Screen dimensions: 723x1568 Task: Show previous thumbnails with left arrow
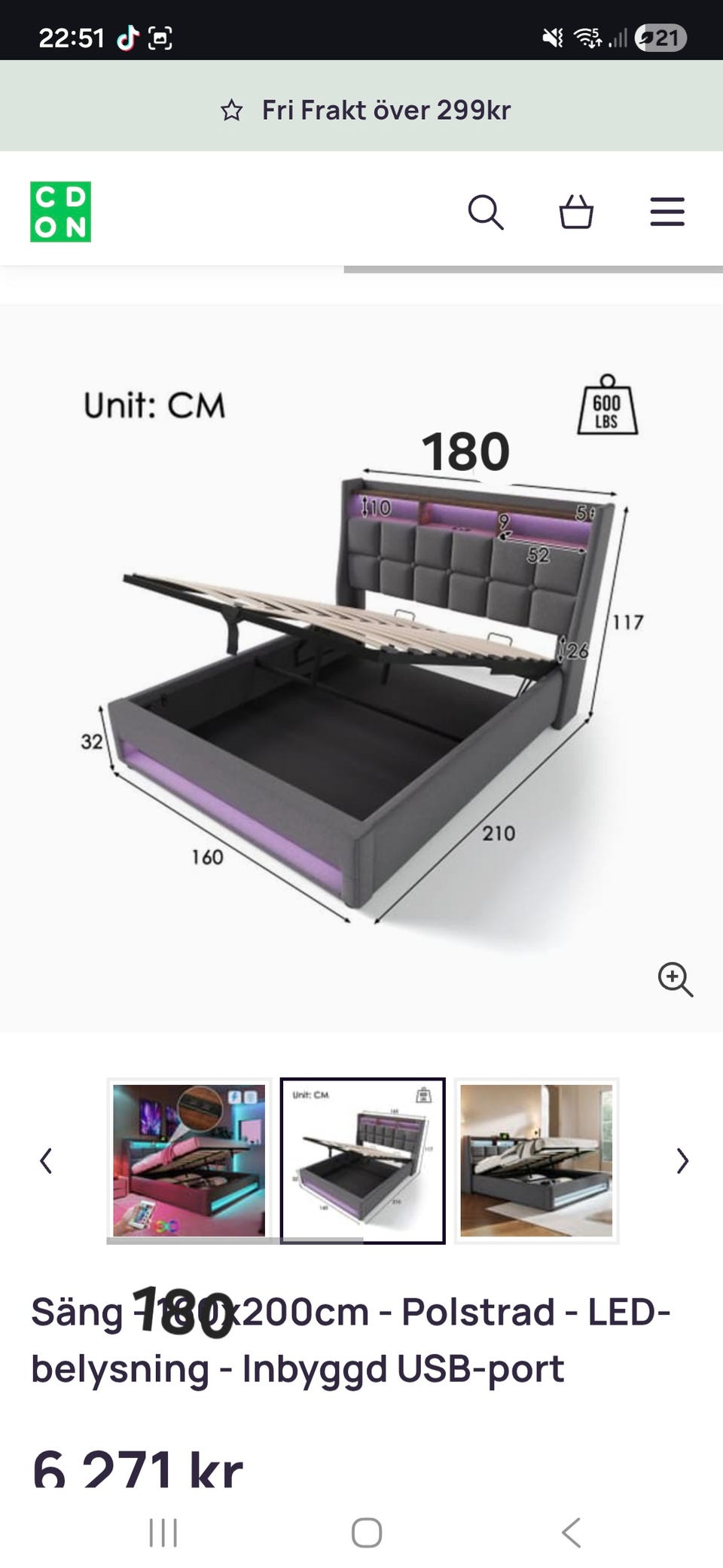[x=46, y=1160]
